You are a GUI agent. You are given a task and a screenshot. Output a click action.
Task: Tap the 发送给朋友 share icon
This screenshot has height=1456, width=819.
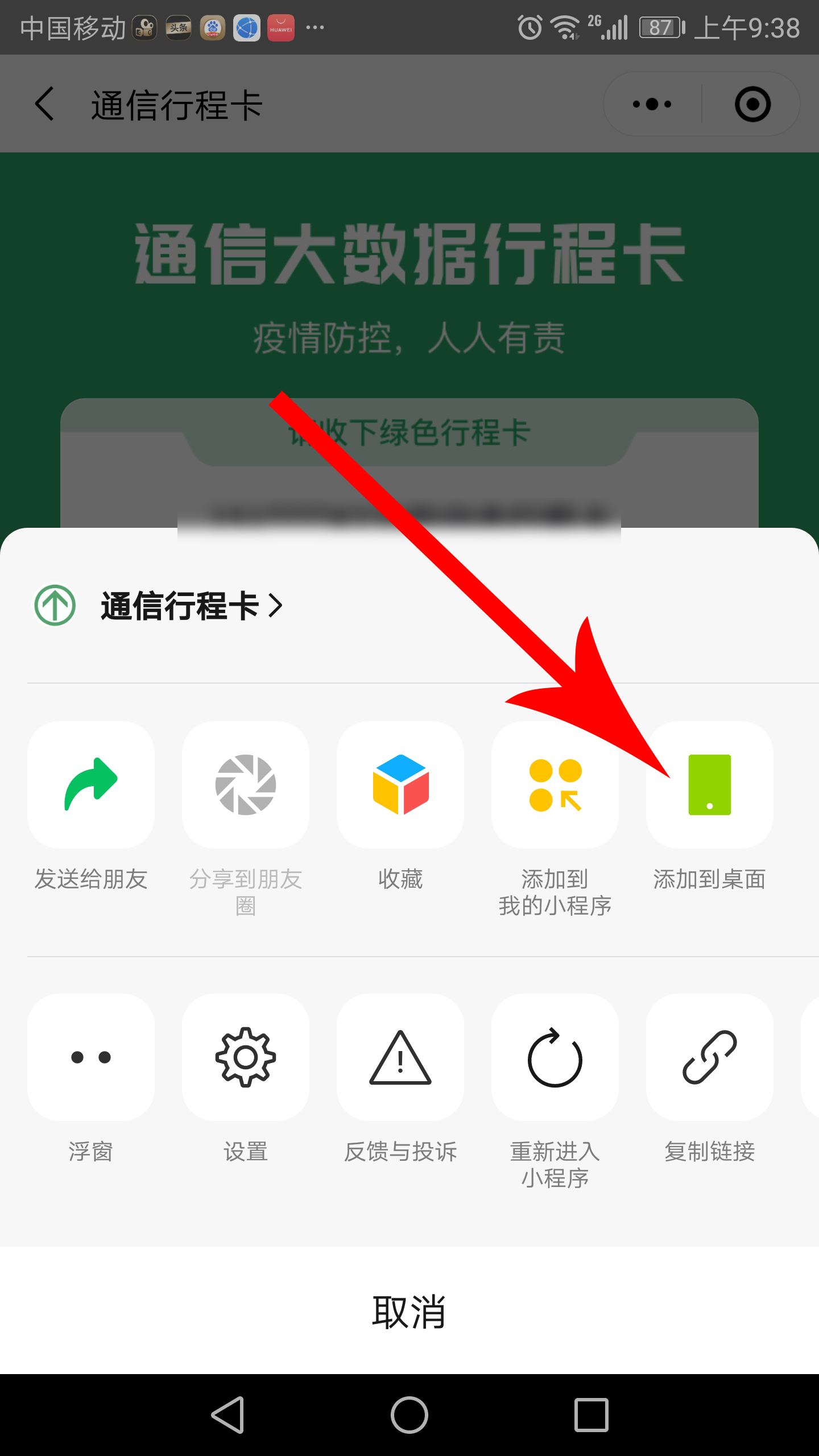pos(91,785)
